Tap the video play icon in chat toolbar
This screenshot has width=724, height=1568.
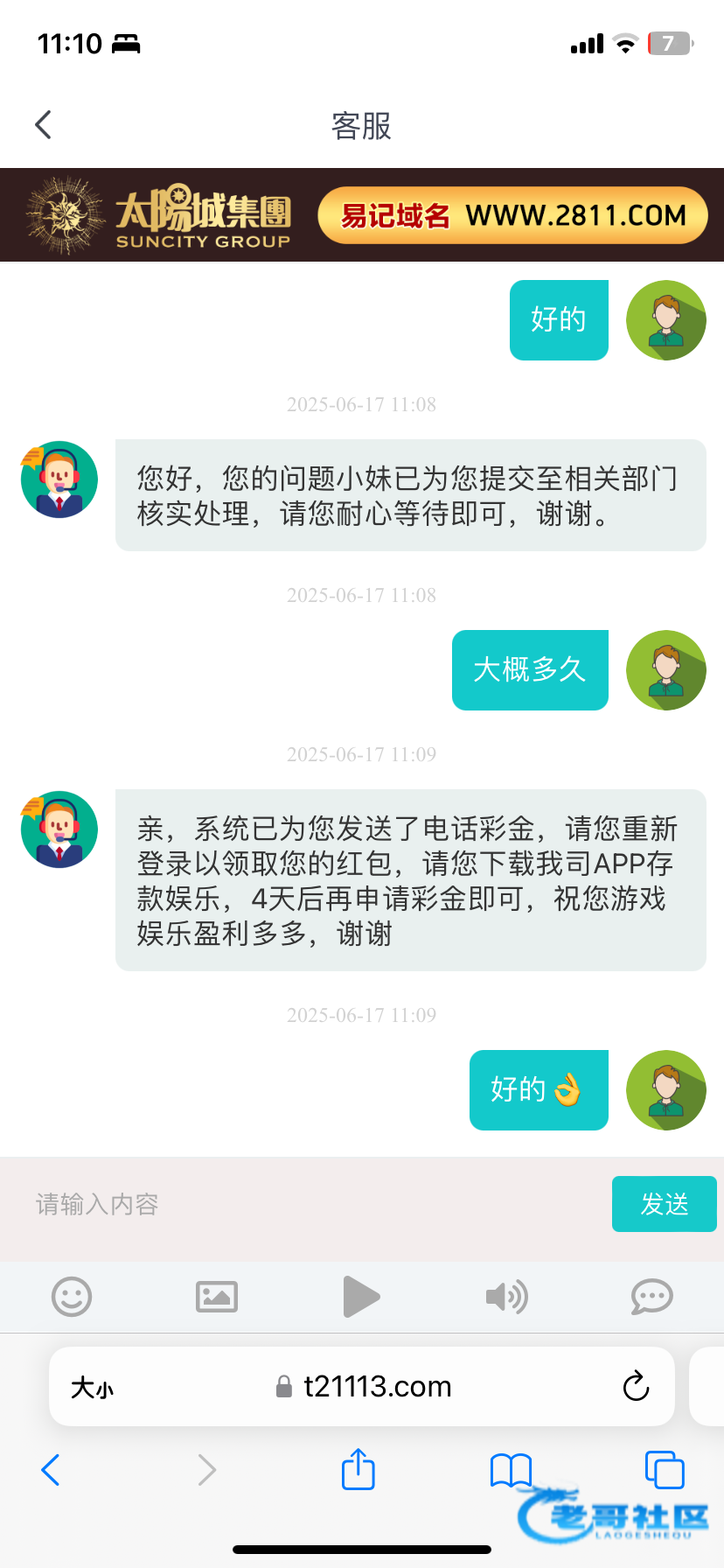coord(361,1297)
